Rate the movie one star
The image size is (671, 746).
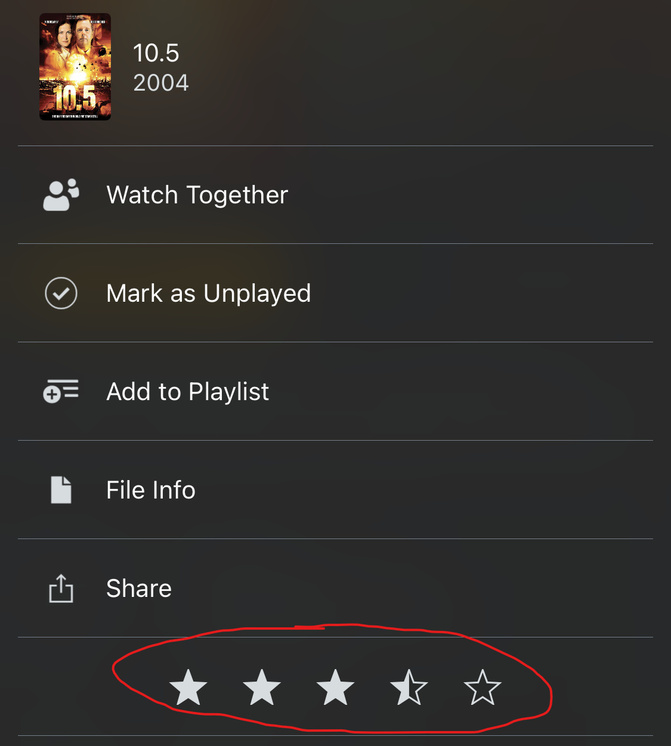click(x=188, y=688)
